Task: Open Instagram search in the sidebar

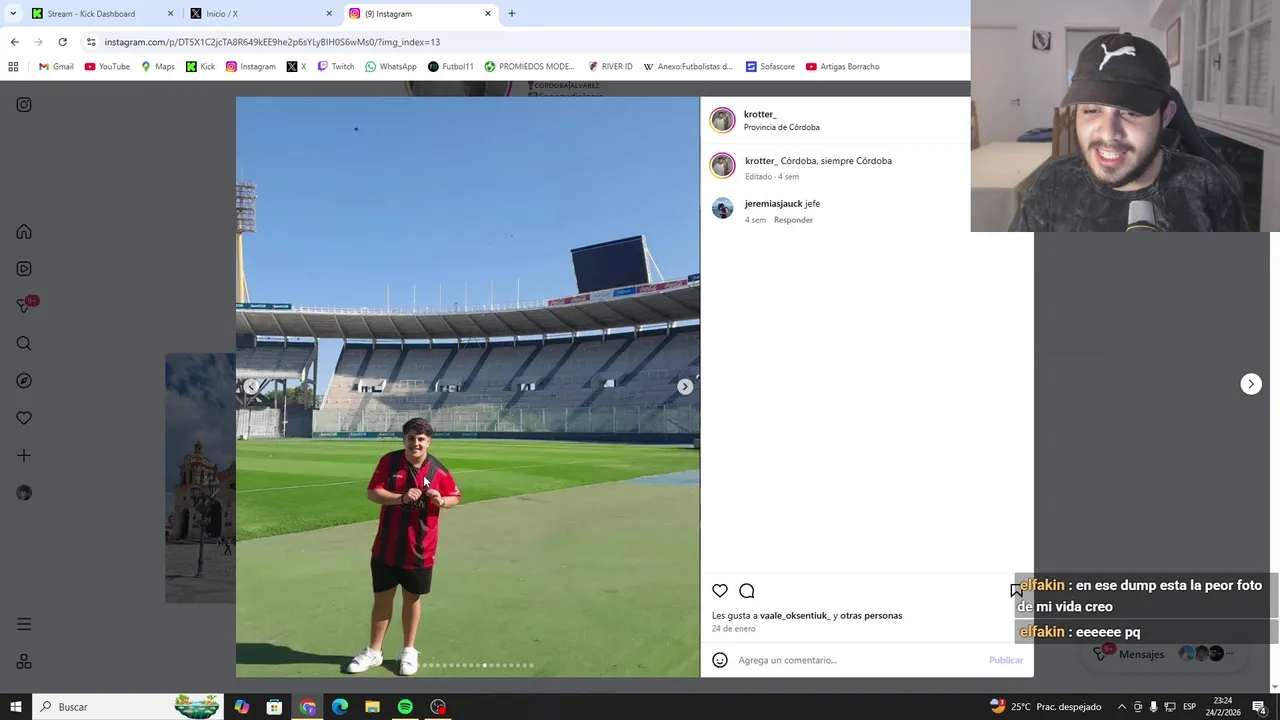Action: [x=24, y=344]
